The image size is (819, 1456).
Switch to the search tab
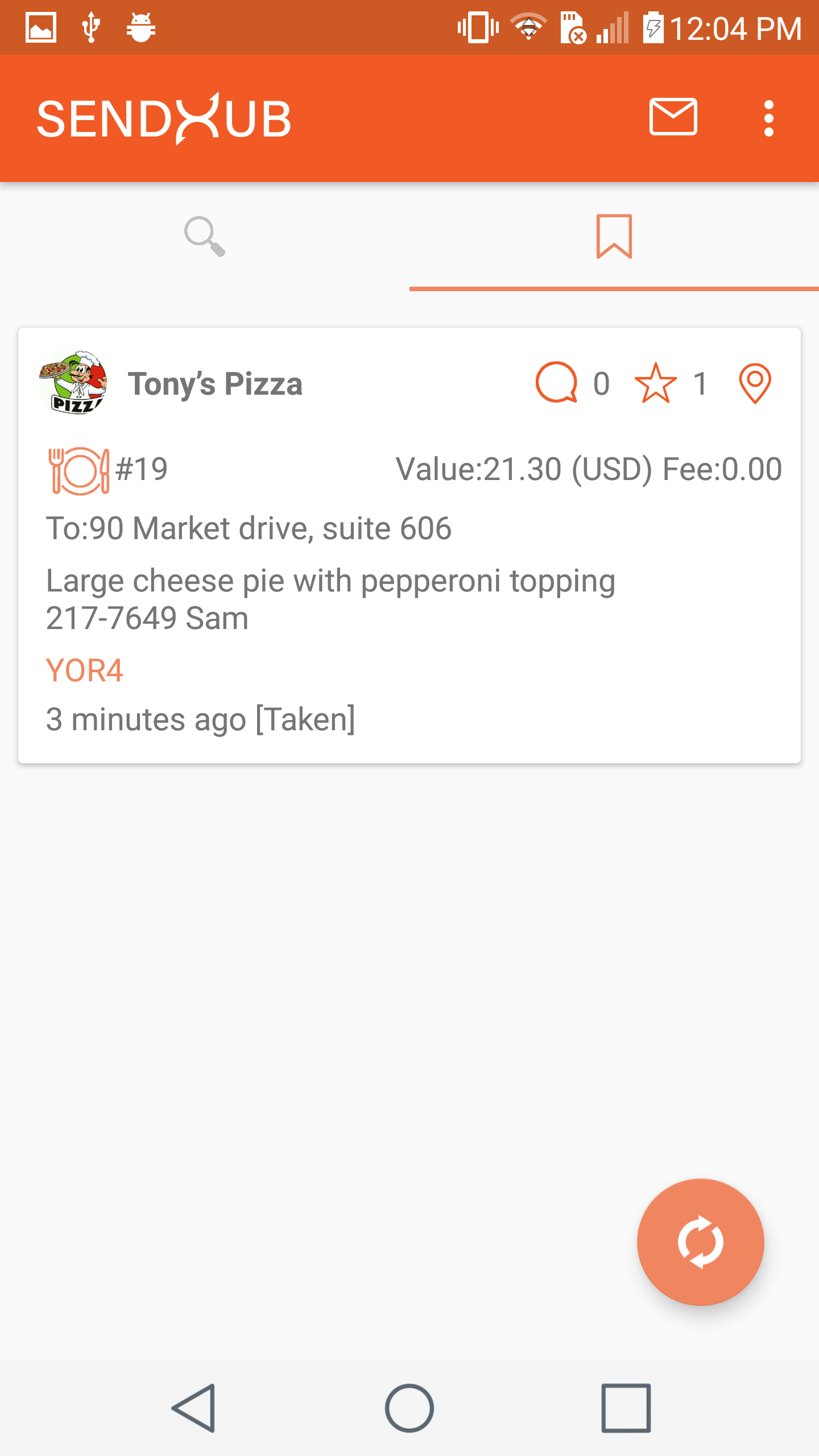[x=205, y=236]
